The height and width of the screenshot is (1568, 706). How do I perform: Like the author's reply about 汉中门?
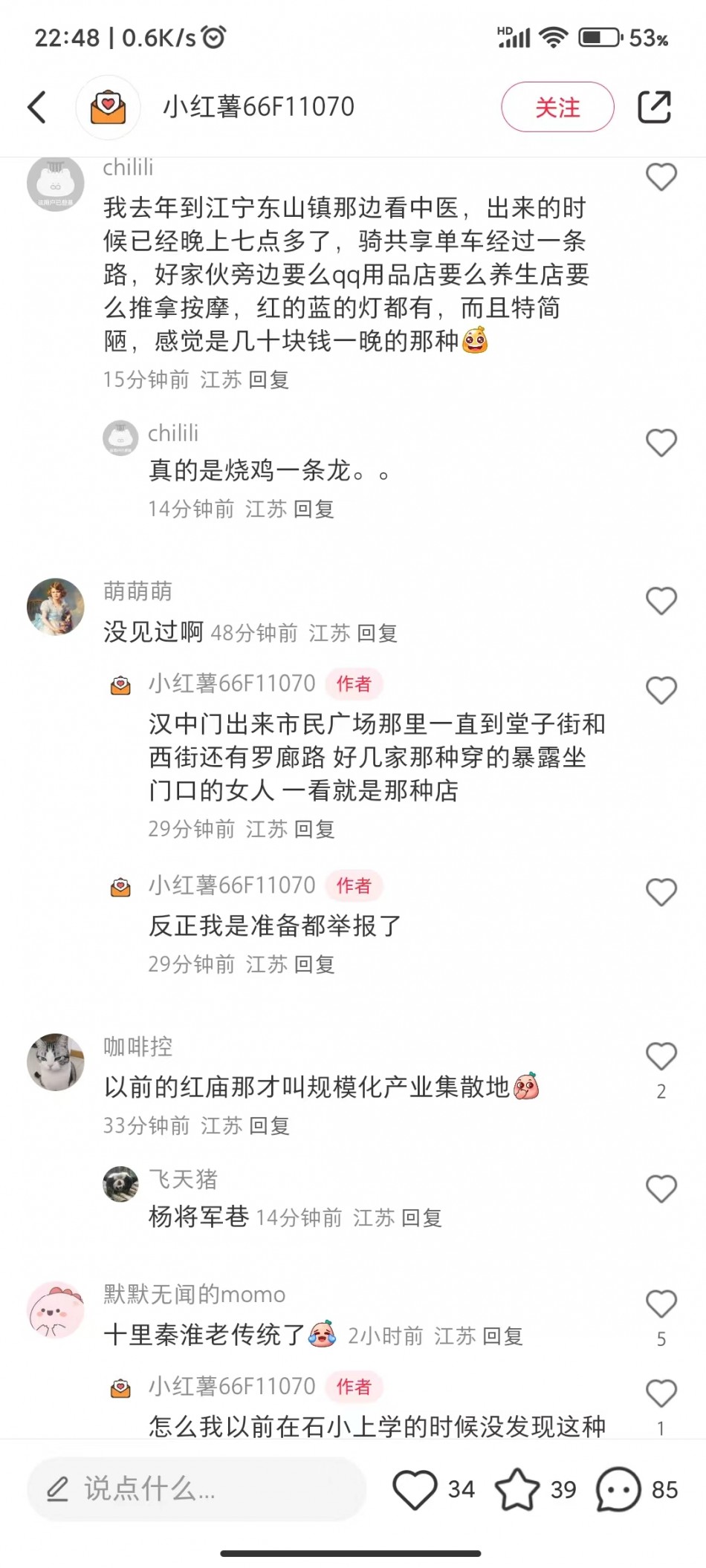(661, 690)
